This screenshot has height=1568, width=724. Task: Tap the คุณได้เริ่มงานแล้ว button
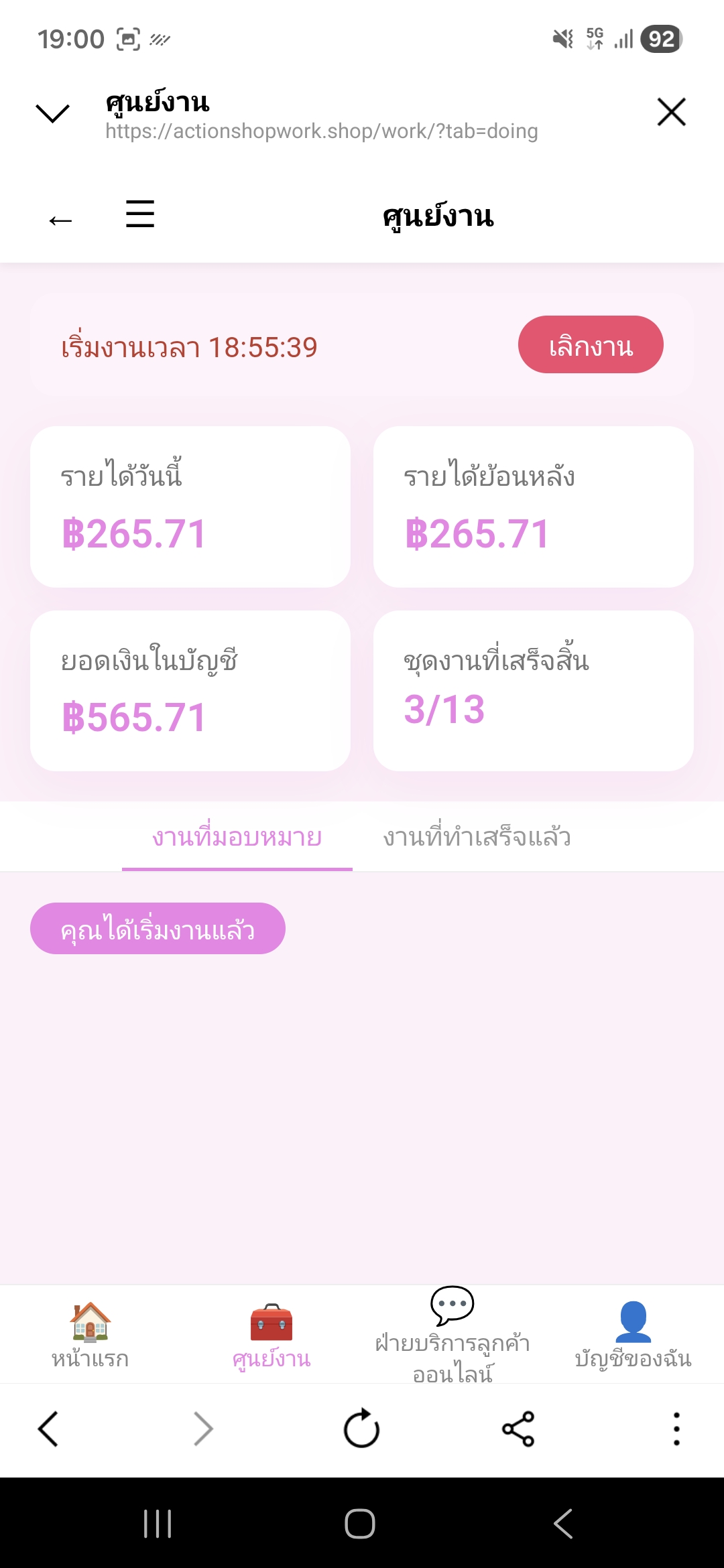158,929
